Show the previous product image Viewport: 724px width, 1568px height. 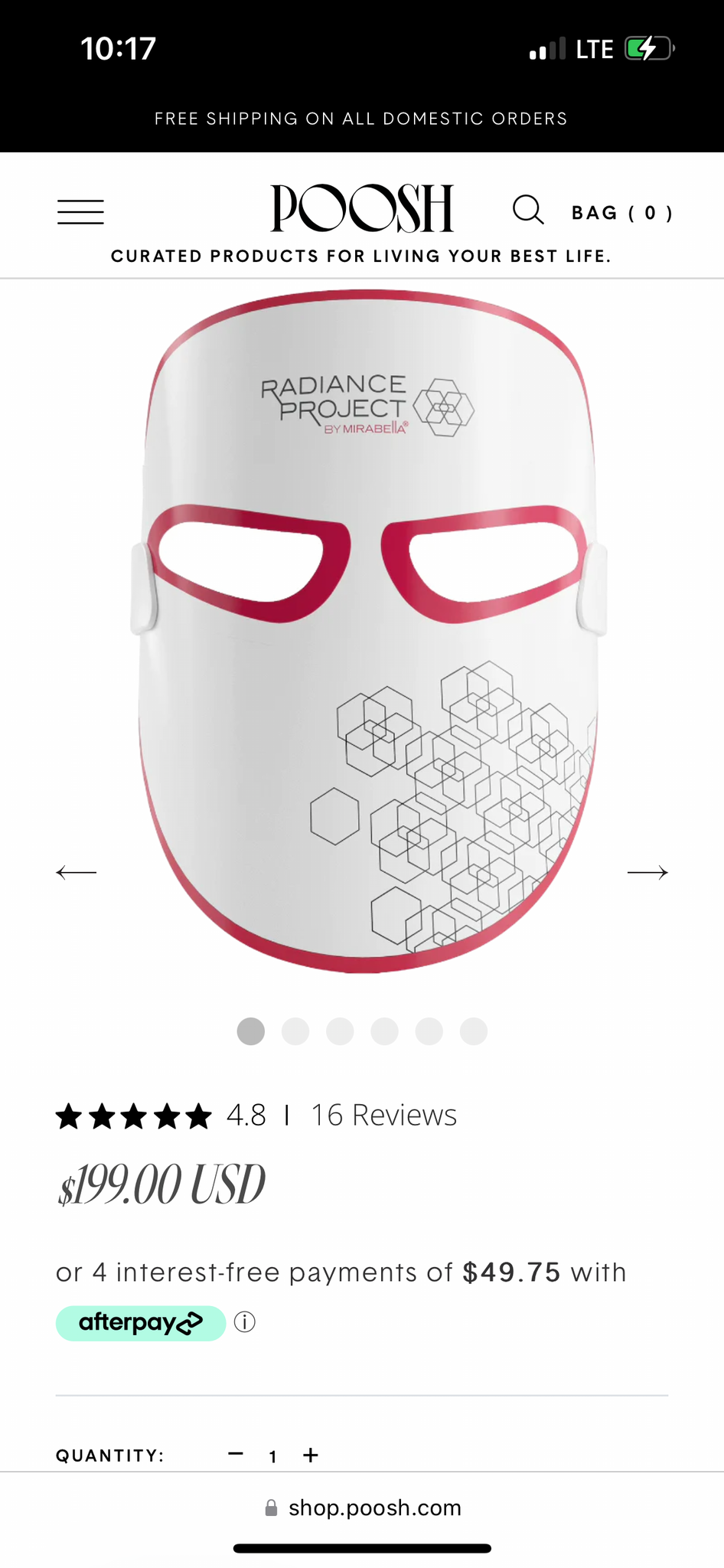(x=77, y=872)
